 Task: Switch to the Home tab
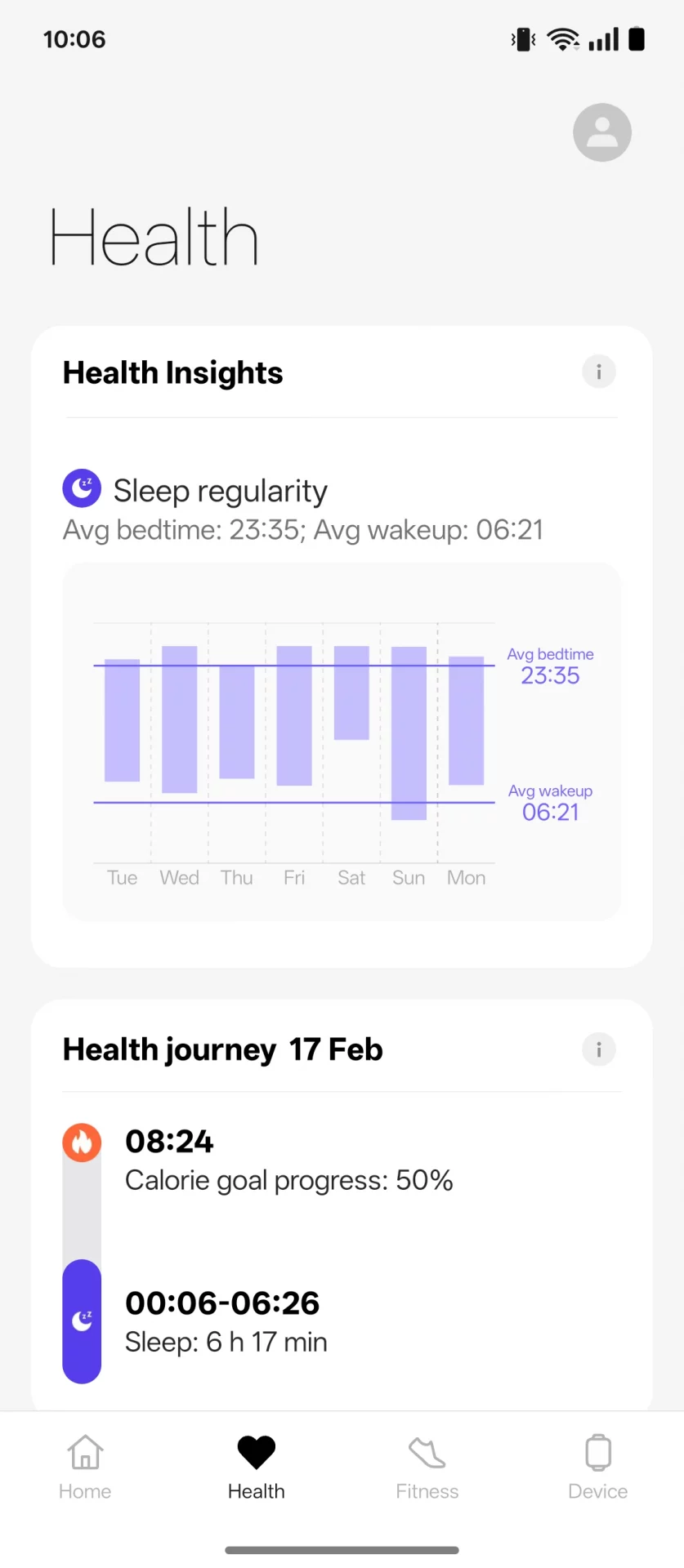[x=85, y=1468]
